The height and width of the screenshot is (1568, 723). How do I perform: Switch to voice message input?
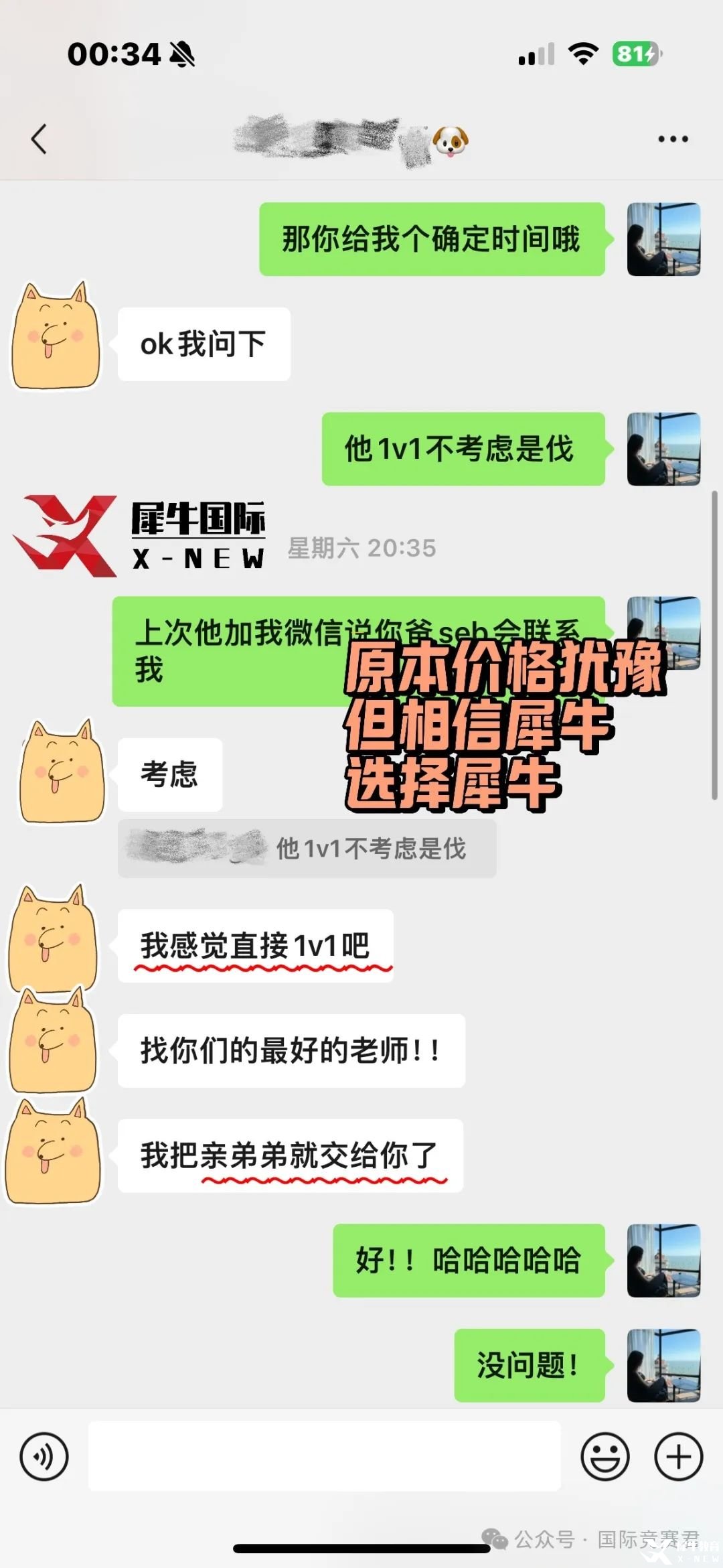44,1456
